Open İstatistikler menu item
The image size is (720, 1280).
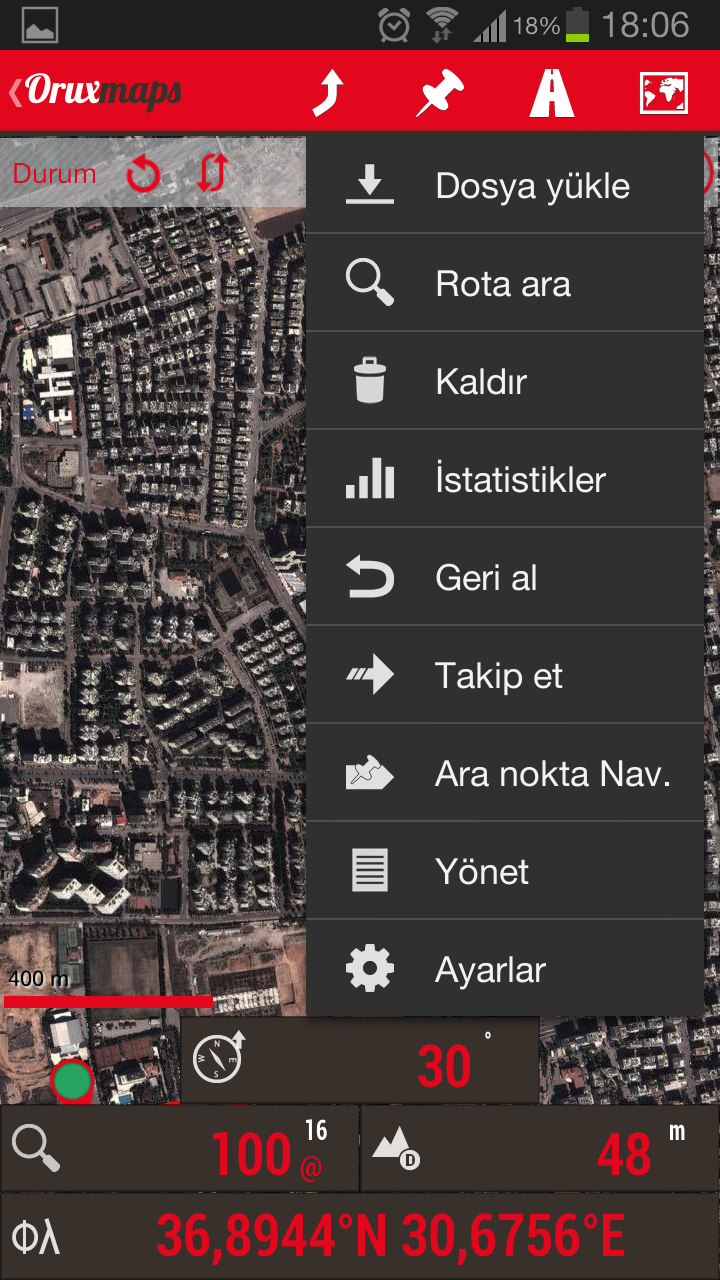(504, 479)
